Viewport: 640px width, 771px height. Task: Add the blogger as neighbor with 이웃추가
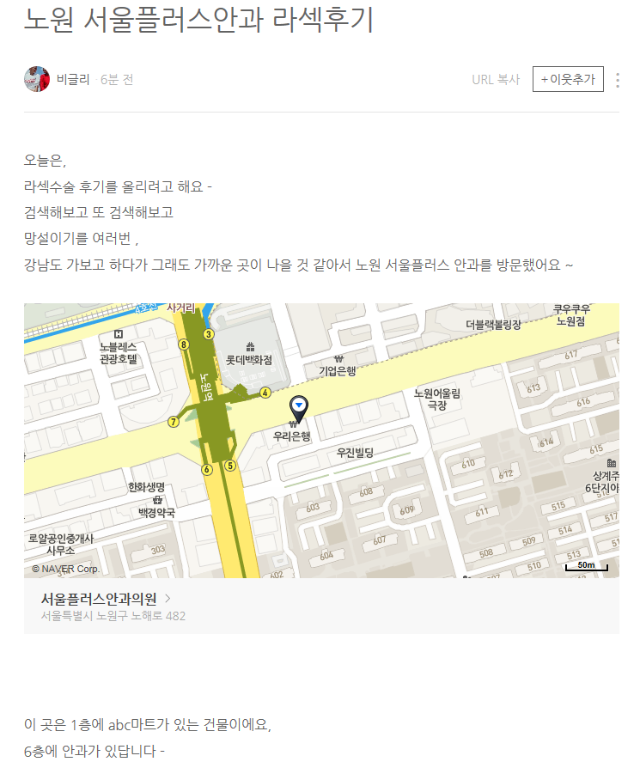[567, 80]
